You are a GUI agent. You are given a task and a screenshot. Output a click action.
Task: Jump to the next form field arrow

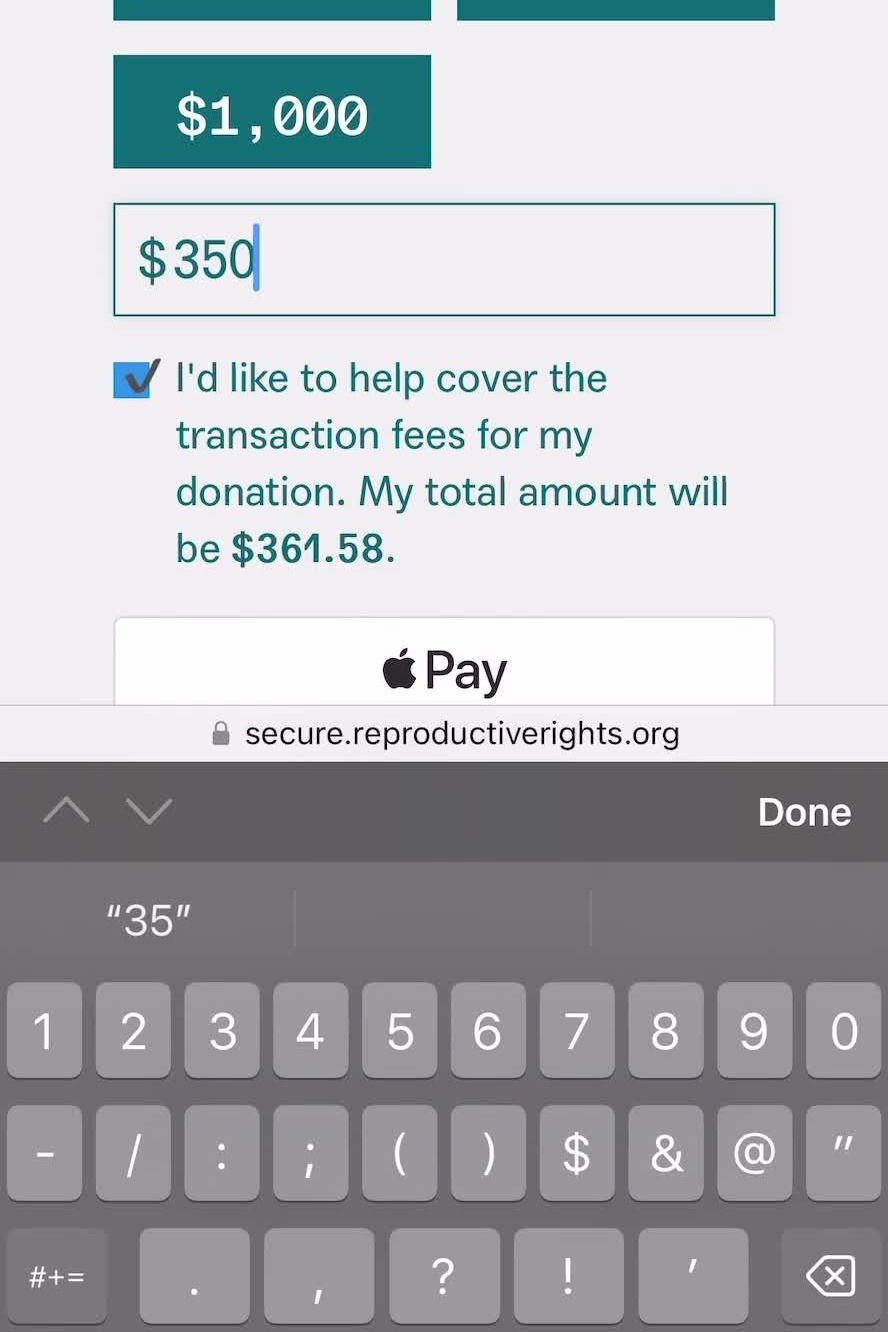pyautogui.click(x=149, y=811)
